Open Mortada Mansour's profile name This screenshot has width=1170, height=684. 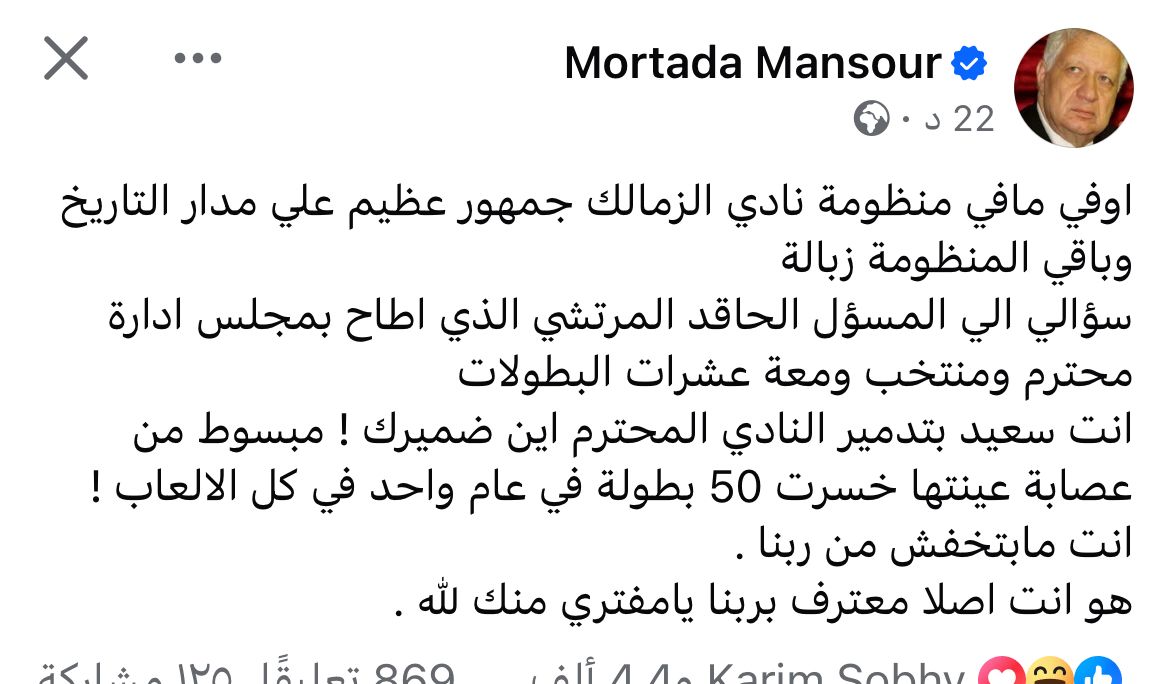752,64
